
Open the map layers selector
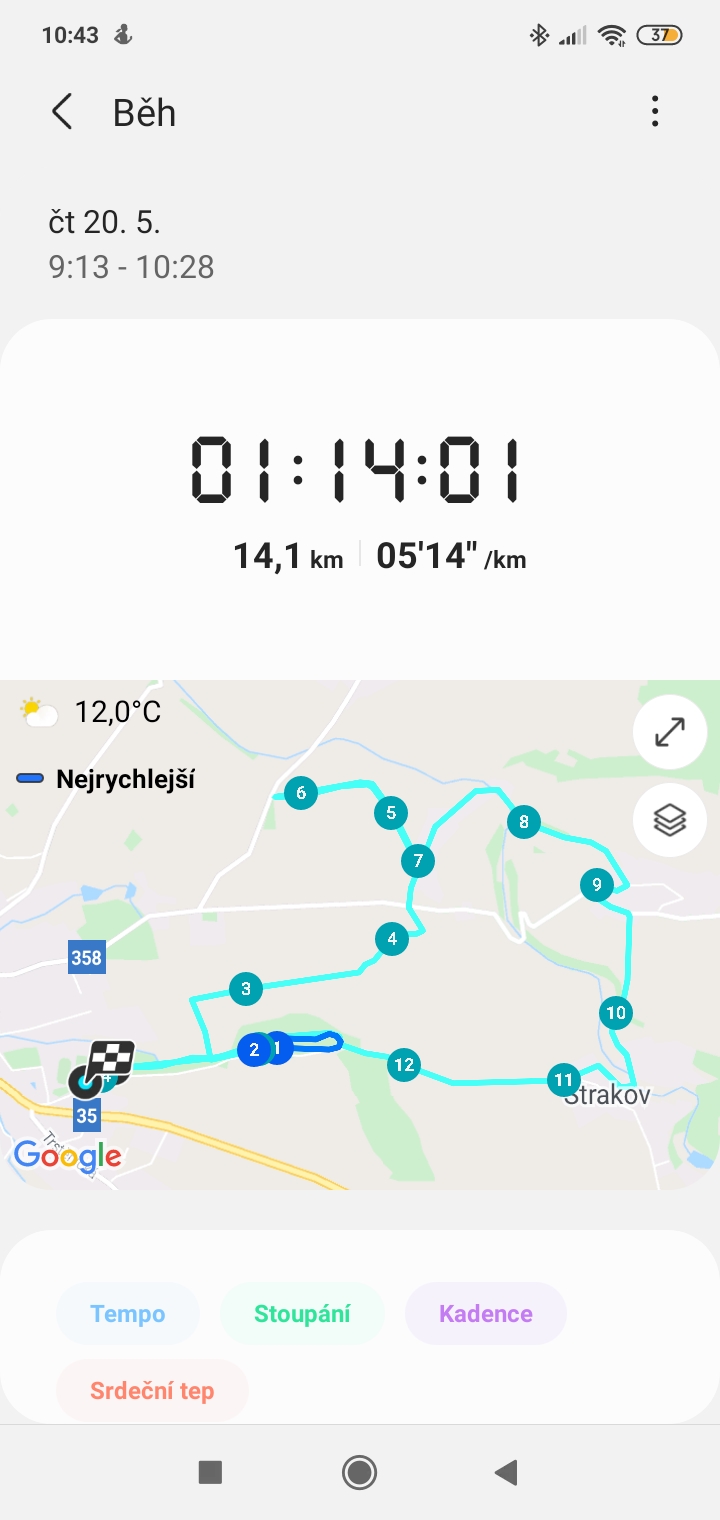click(x=669, y=820)
